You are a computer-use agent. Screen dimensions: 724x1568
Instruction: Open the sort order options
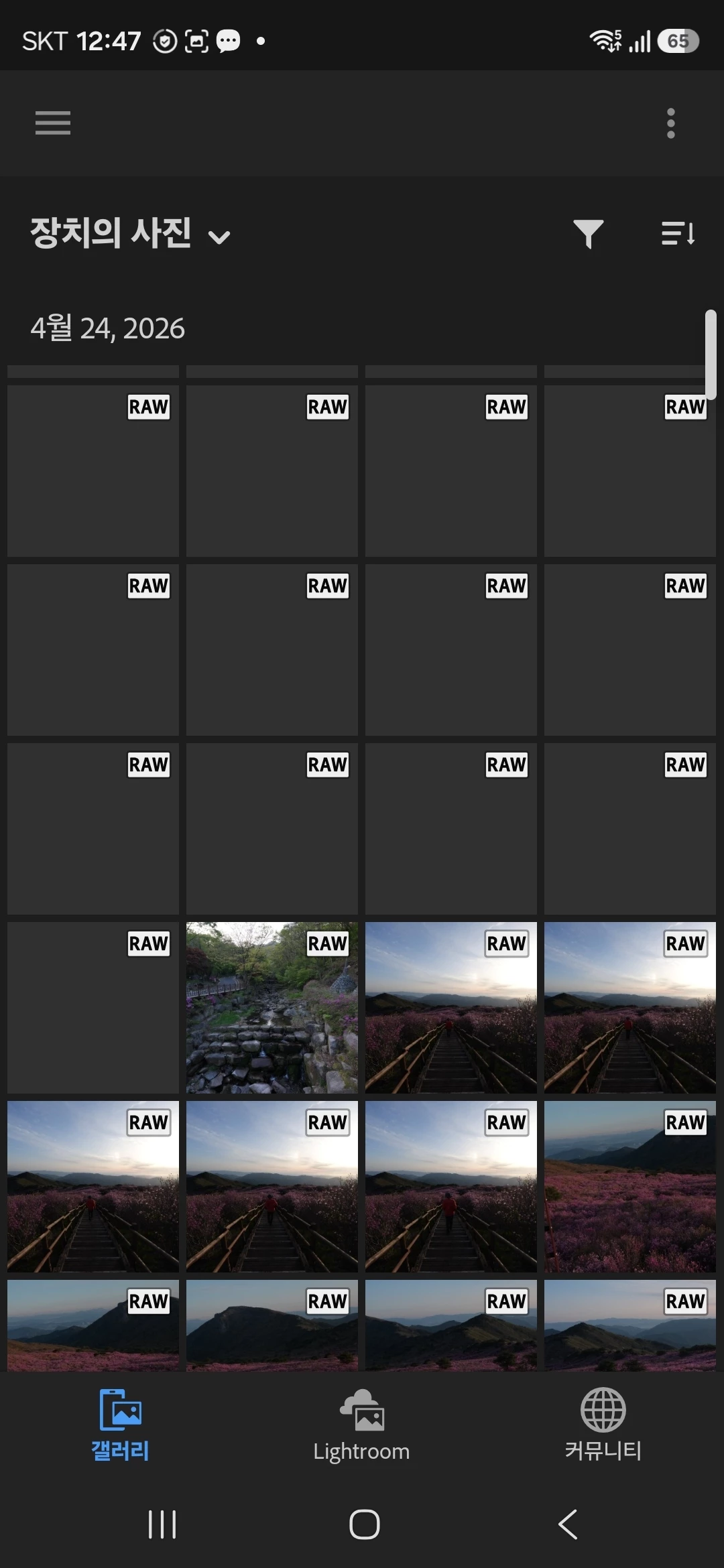[x=678, y=233]
